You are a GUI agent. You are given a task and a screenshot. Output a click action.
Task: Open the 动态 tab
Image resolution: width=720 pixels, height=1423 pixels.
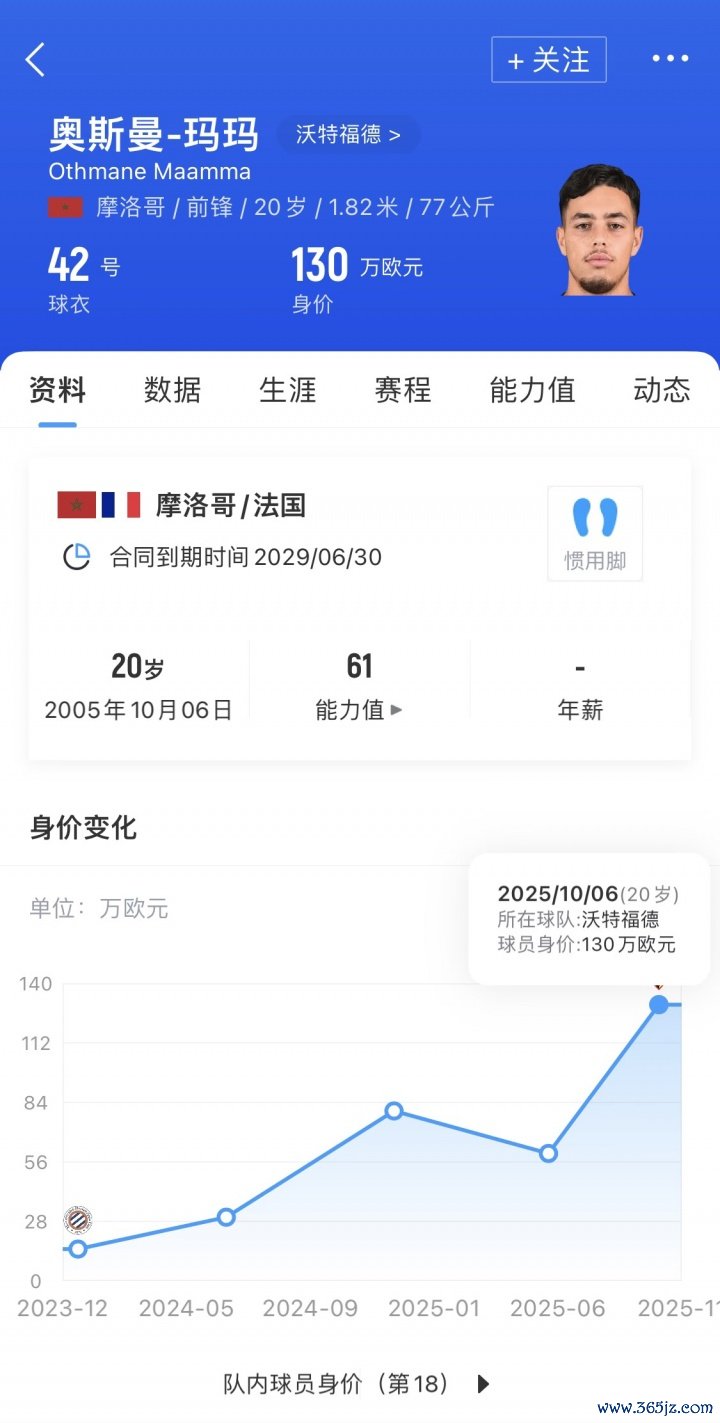[661, 390]
